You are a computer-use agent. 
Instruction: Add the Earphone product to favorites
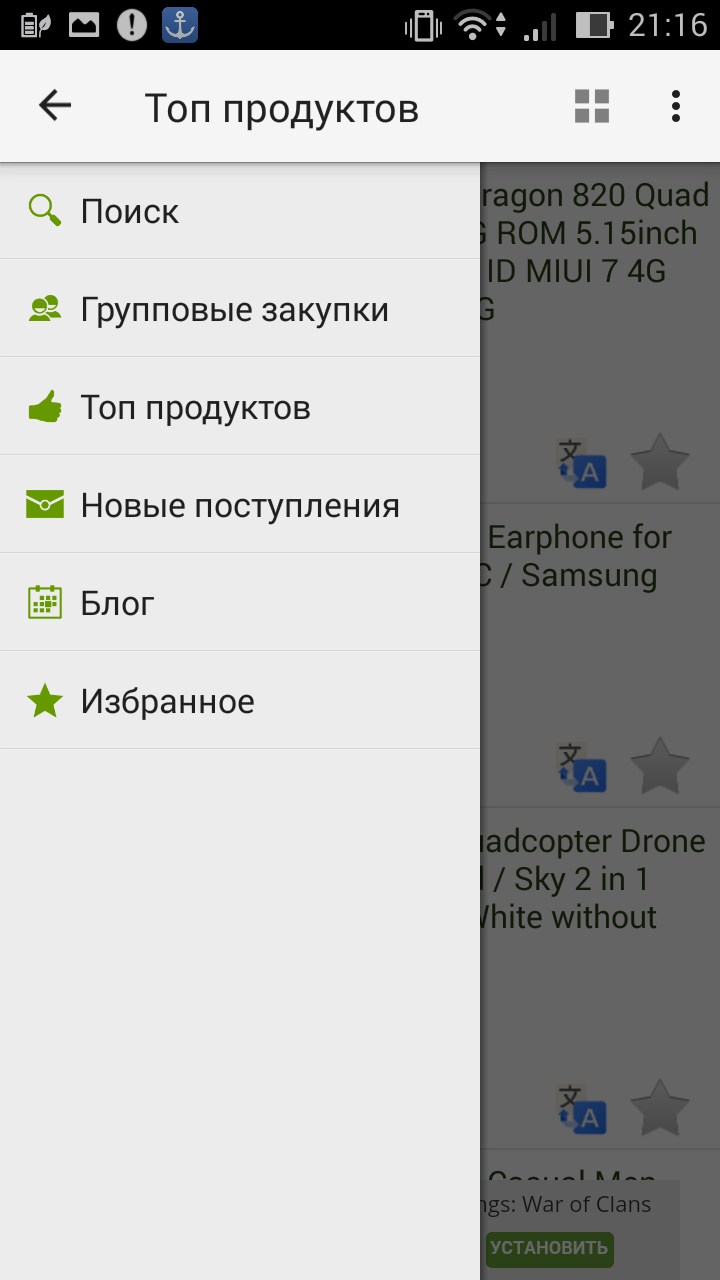660,767
